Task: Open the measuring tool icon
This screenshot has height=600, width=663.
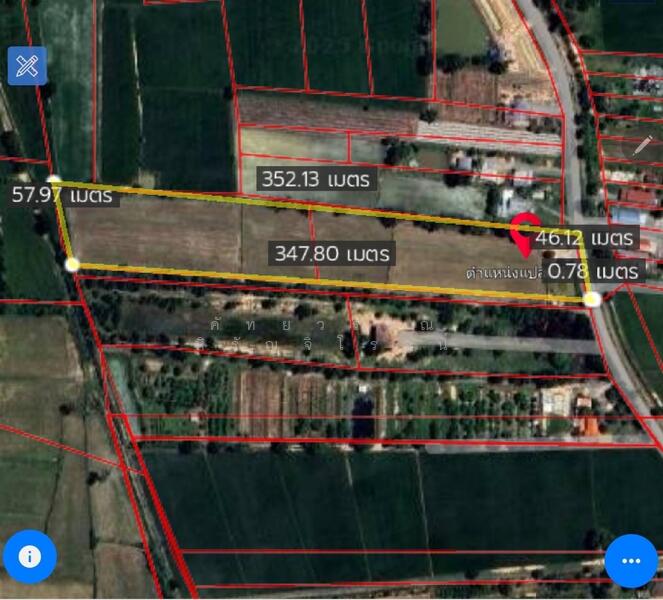Action: tap(27, 66)
